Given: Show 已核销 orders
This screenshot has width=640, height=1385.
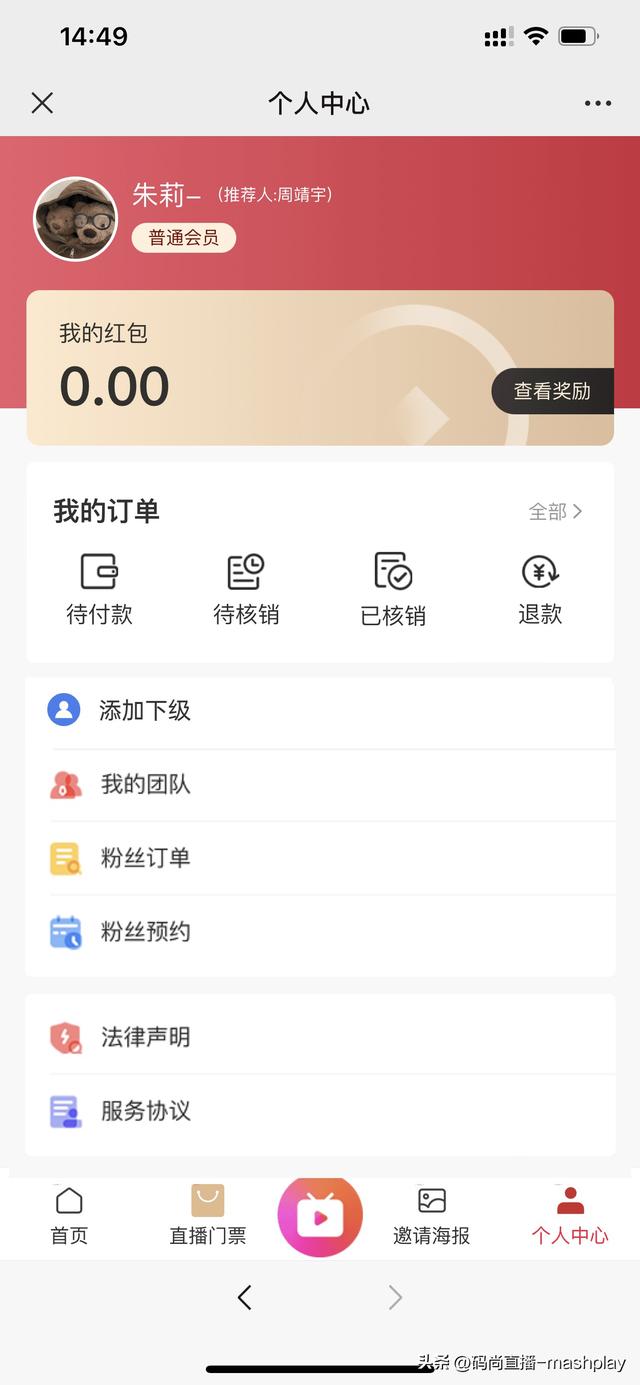Looking at the screenshot, I should click(393, 590).
